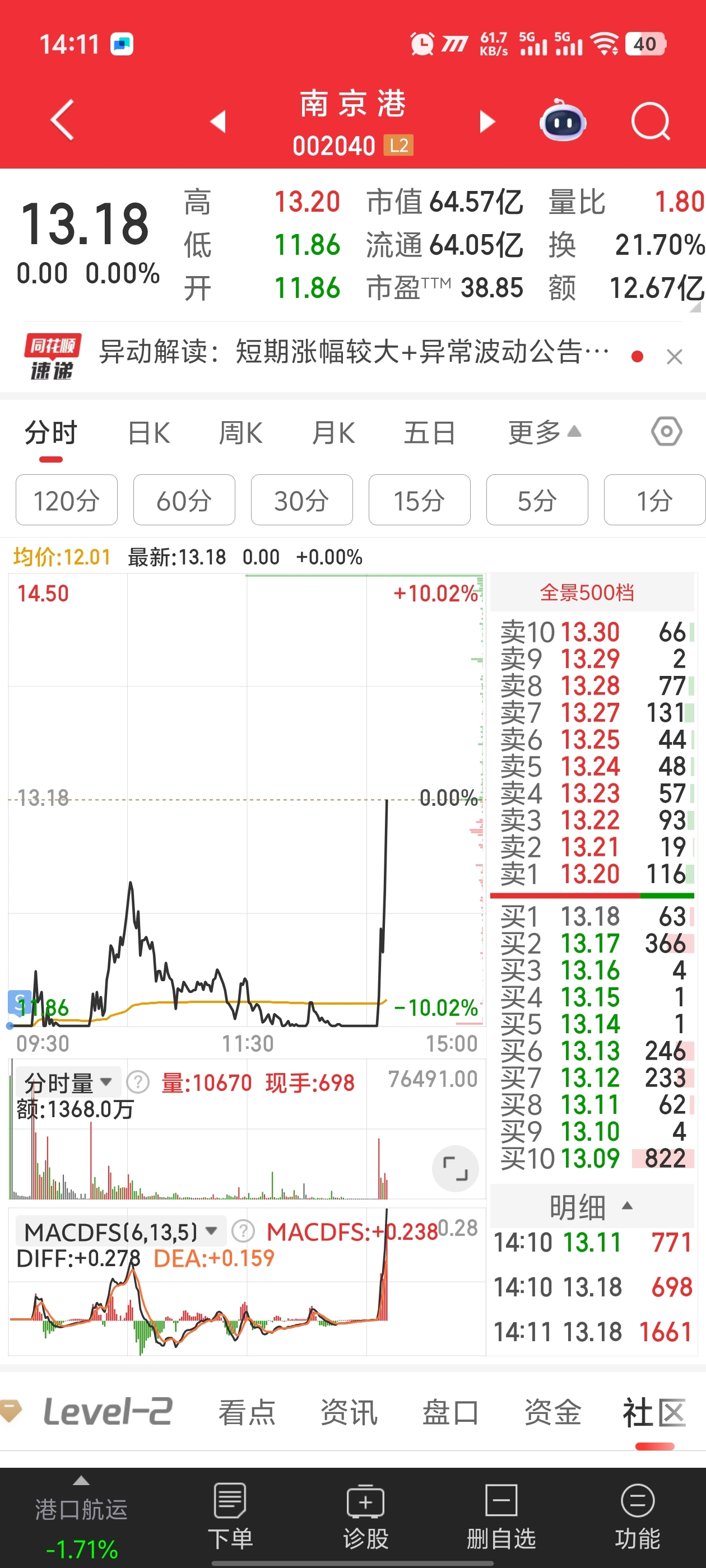
Task: Expand the 更多 chart options
Action: pos(545,433)
